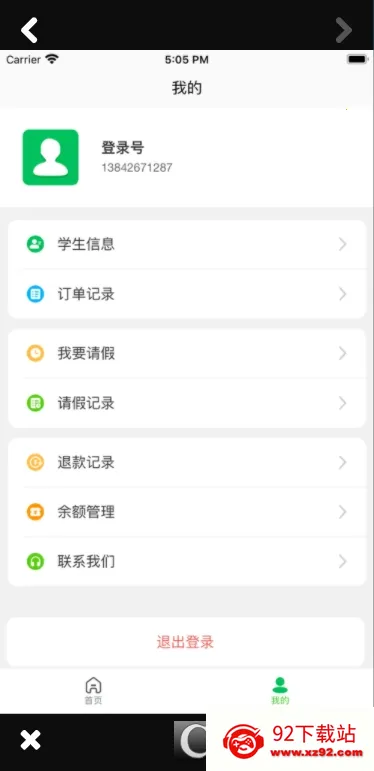The height and width of the screenshot is (771, 374).
Task: Open 联系我们 contact us
Action: 187,562
